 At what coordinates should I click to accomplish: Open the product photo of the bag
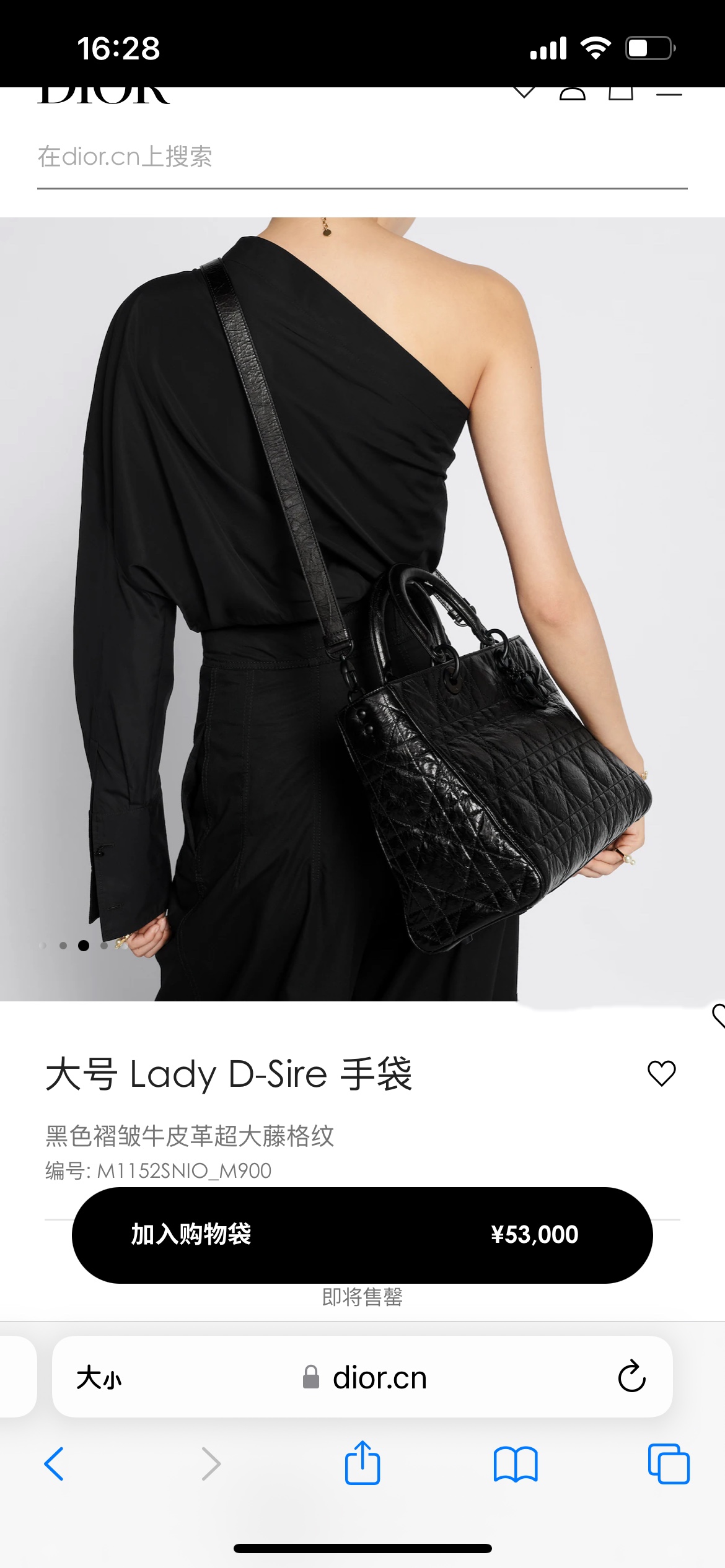[362, 609]
